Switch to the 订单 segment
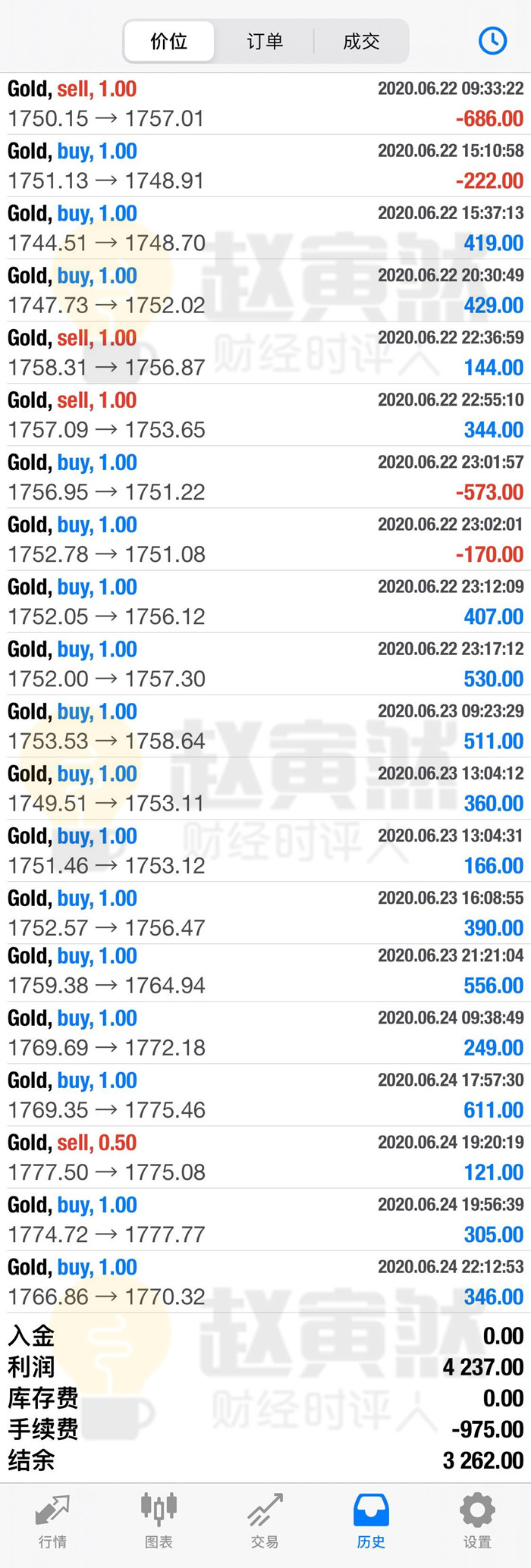Screen dimensions: 531x1568 265,41
